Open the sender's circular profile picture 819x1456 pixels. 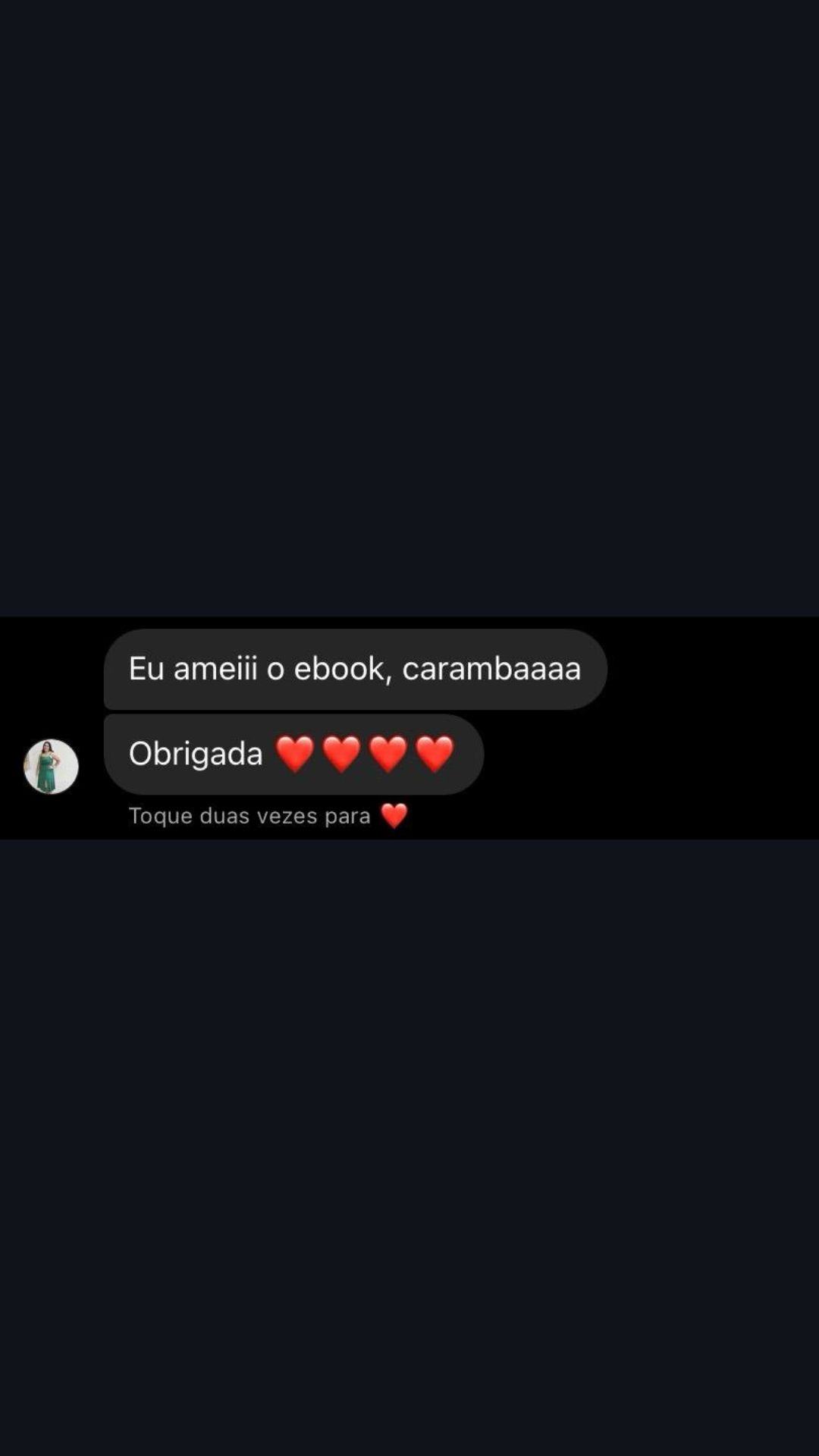[x=51, y=767]
